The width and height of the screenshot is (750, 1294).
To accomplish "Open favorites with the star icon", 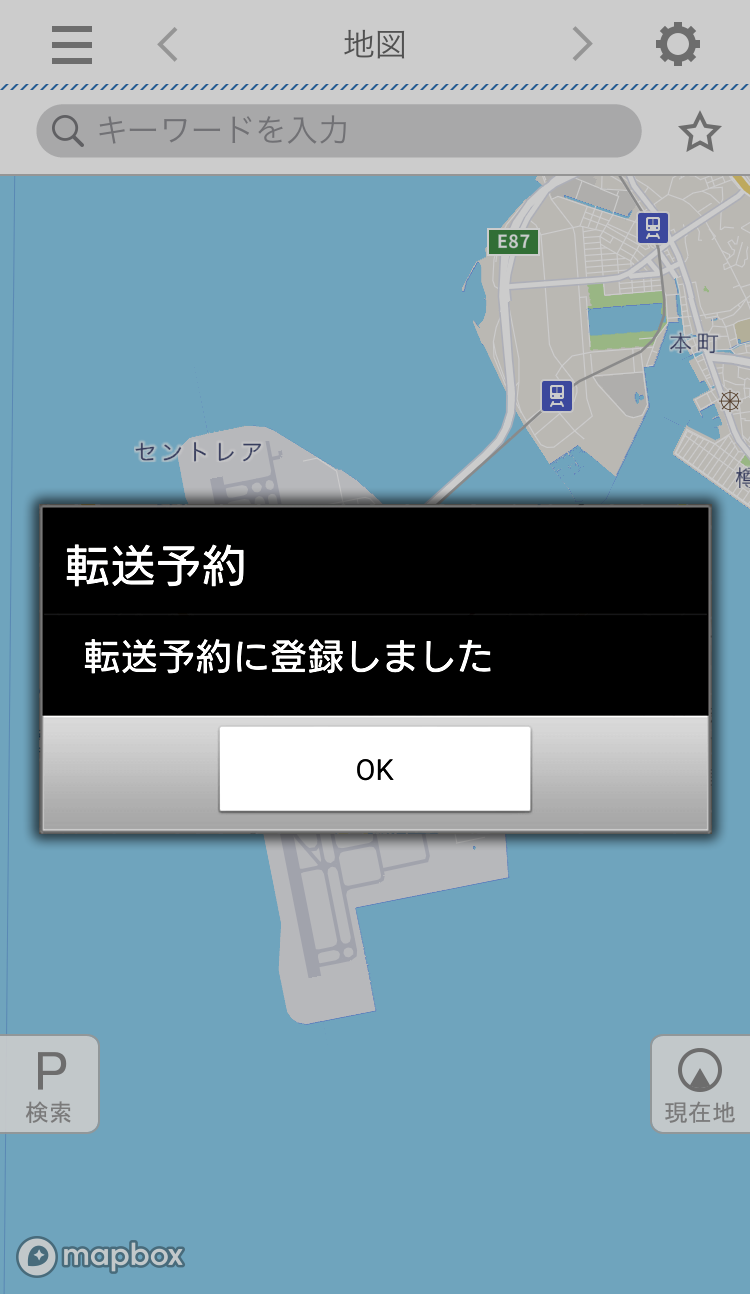I will pyautogui.click(x=699, y=132).
